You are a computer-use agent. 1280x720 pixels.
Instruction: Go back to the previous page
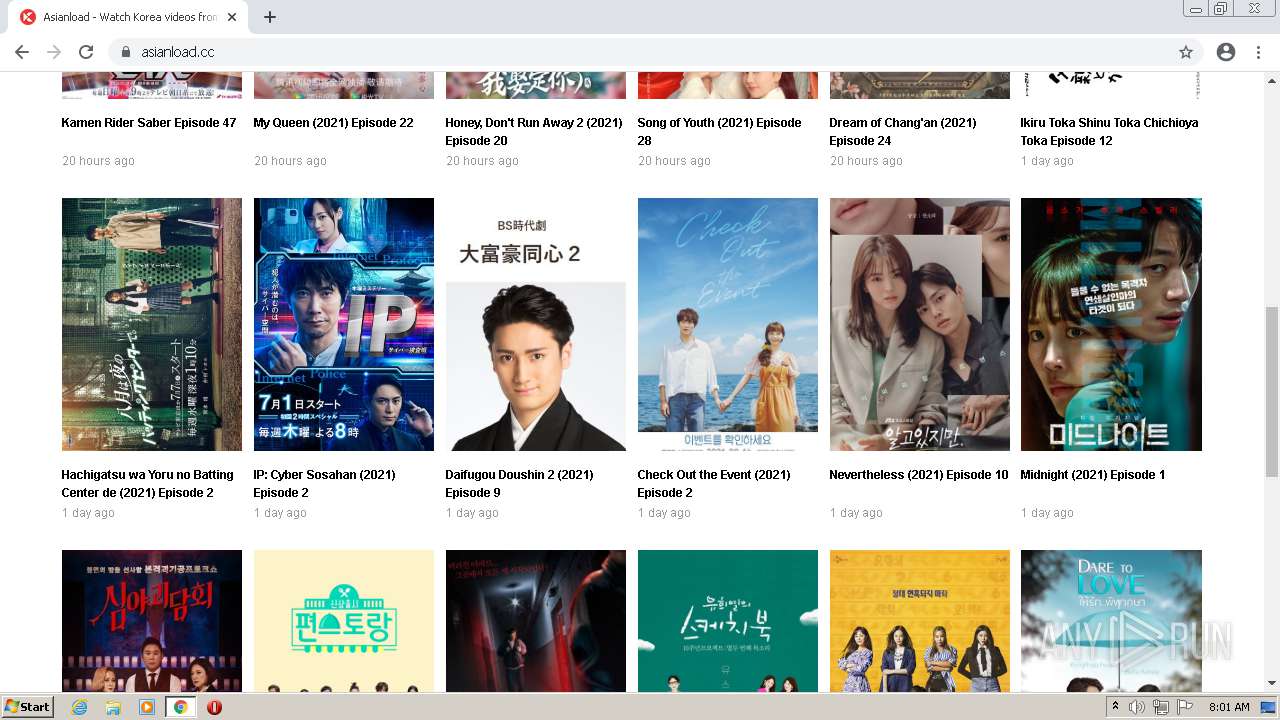click(22, 52)
